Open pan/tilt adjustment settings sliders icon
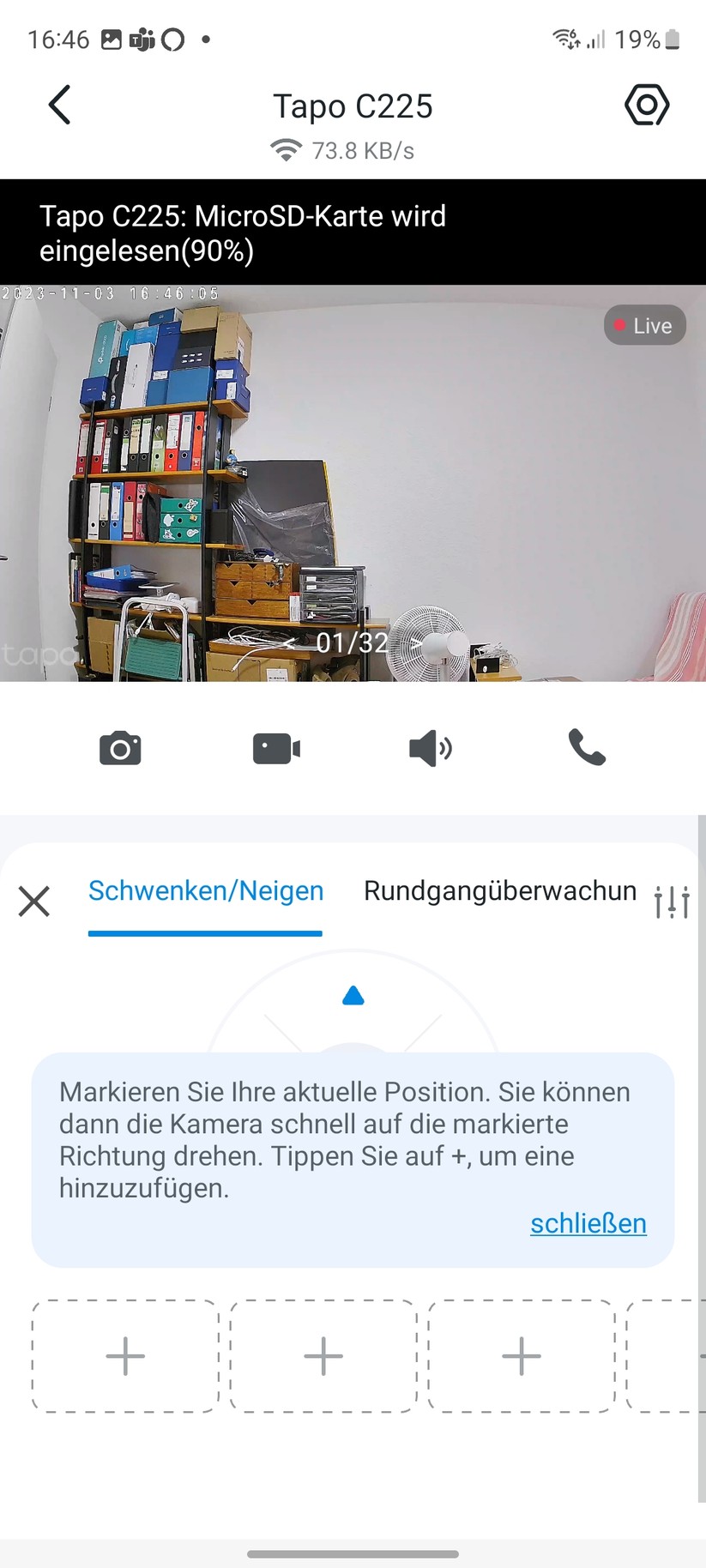 coord(672,902)
